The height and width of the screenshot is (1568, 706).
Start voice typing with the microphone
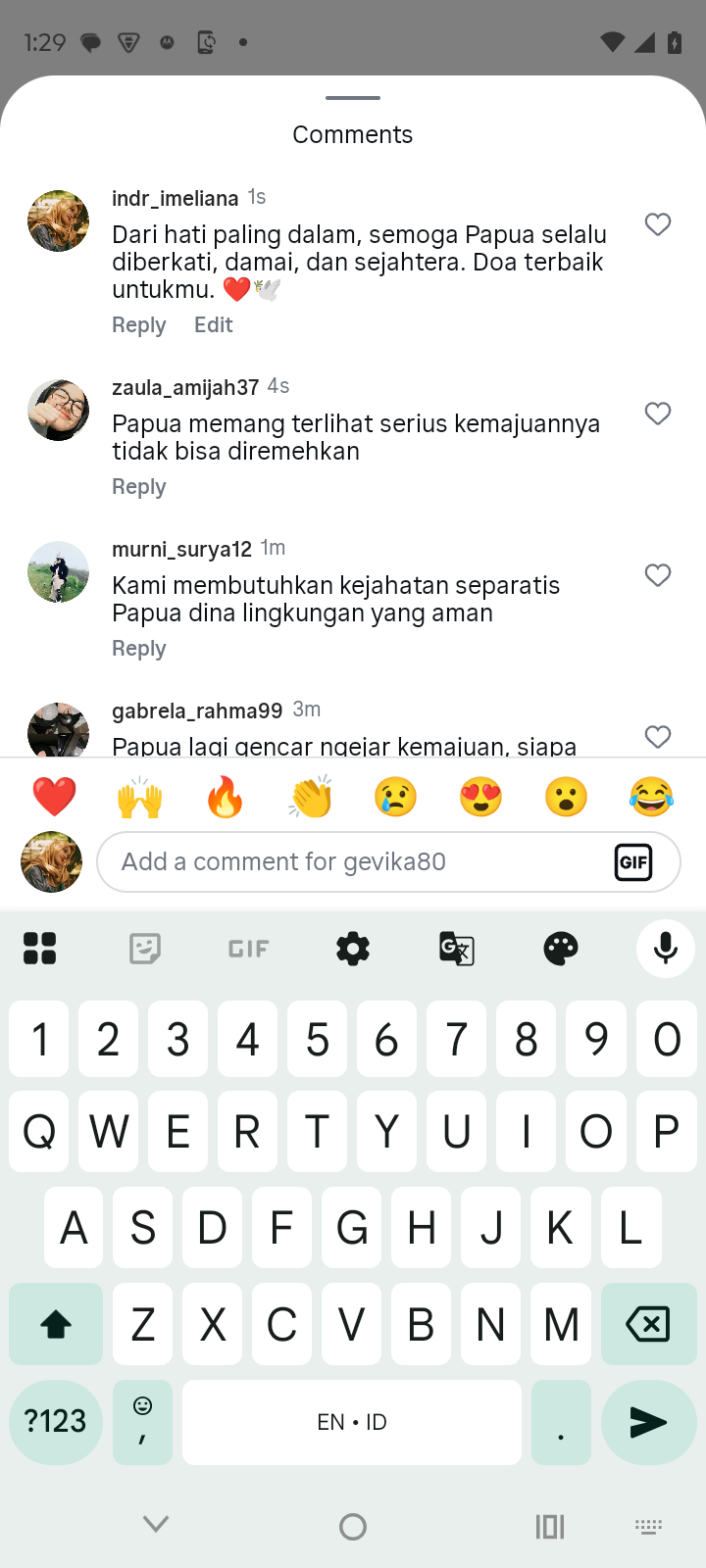(x=665, y=949)
